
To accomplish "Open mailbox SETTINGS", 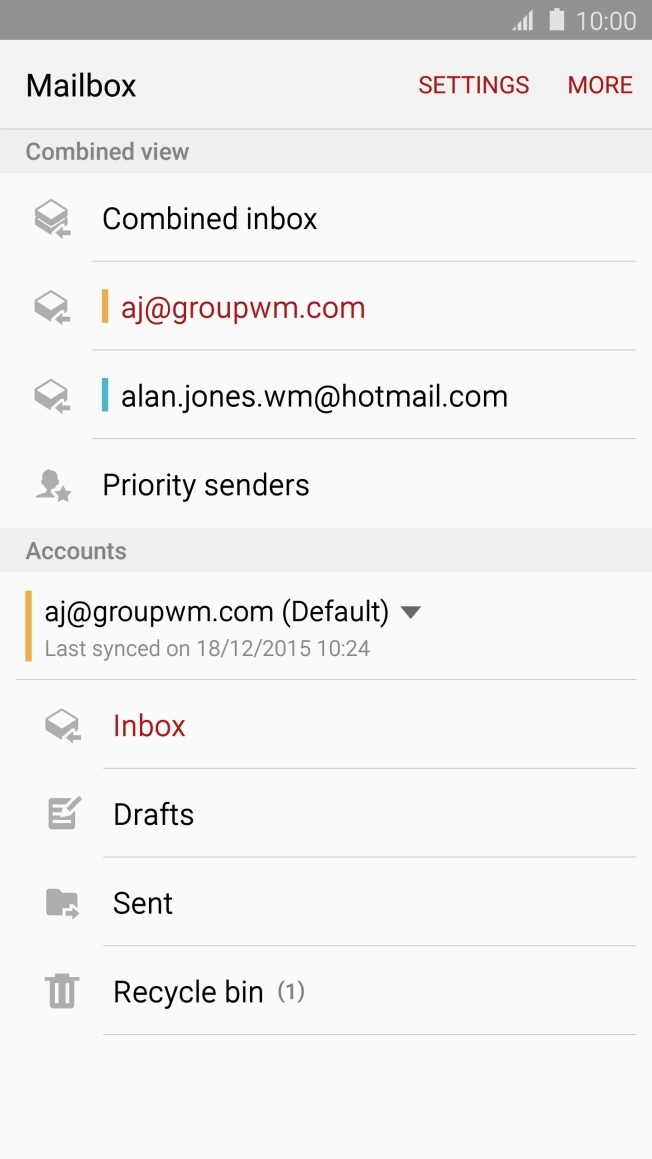I will pyautogui.click(x=473, y=86).
